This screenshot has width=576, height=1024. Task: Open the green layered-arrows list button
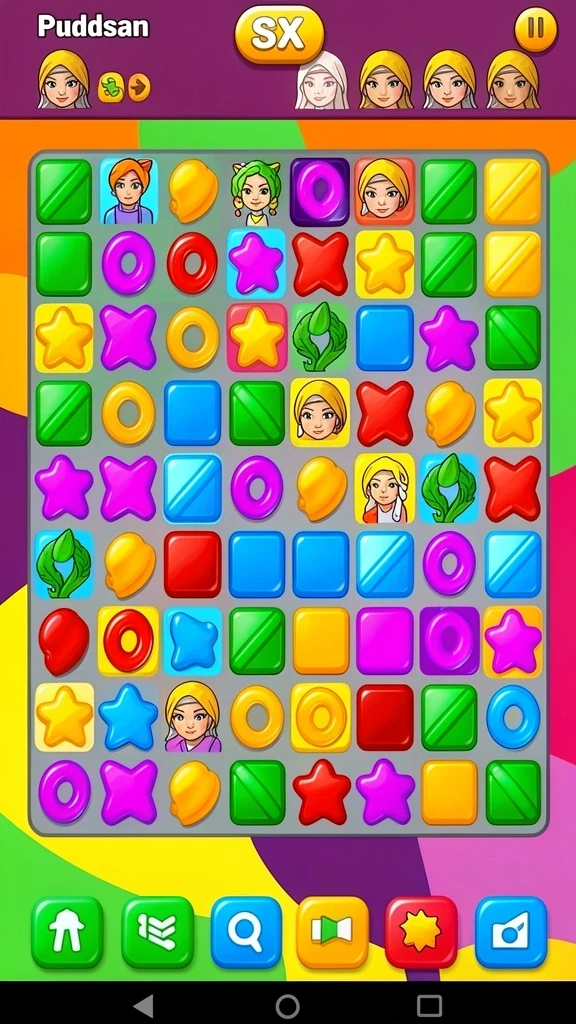(158, 932)
